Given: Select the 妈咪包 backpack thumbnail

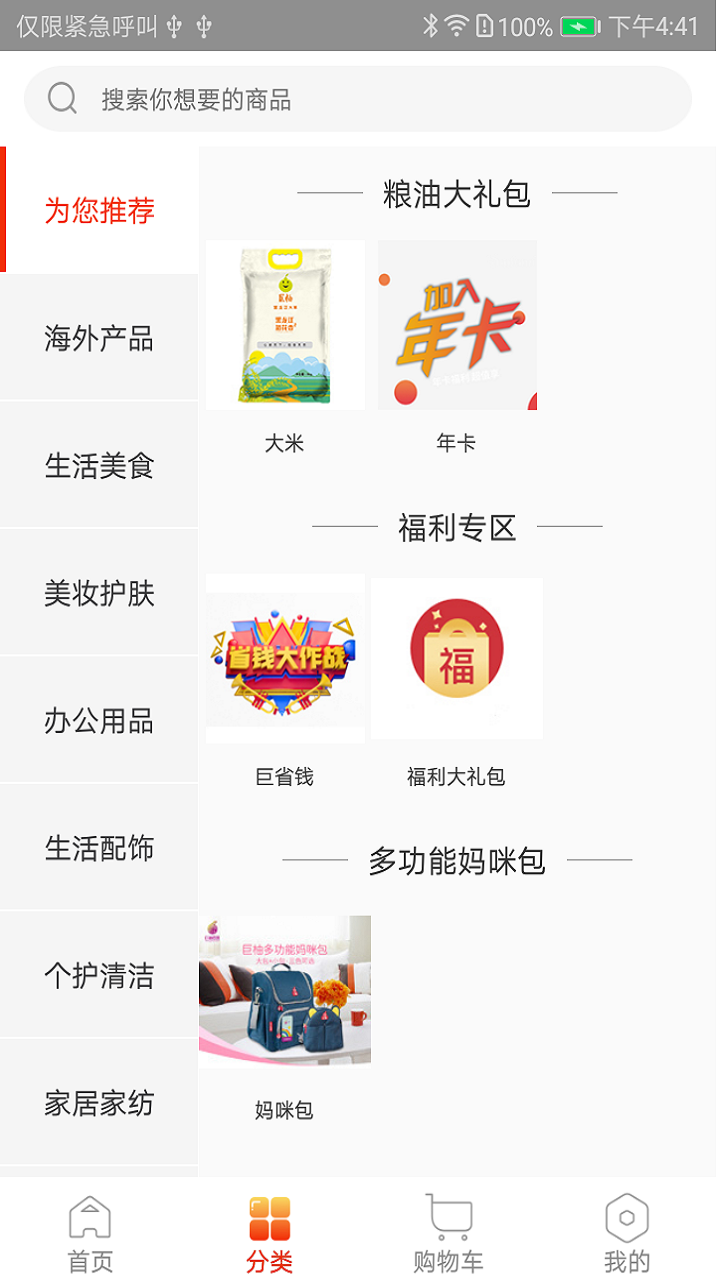Looking at the screenshot, I should click(284, 990).
